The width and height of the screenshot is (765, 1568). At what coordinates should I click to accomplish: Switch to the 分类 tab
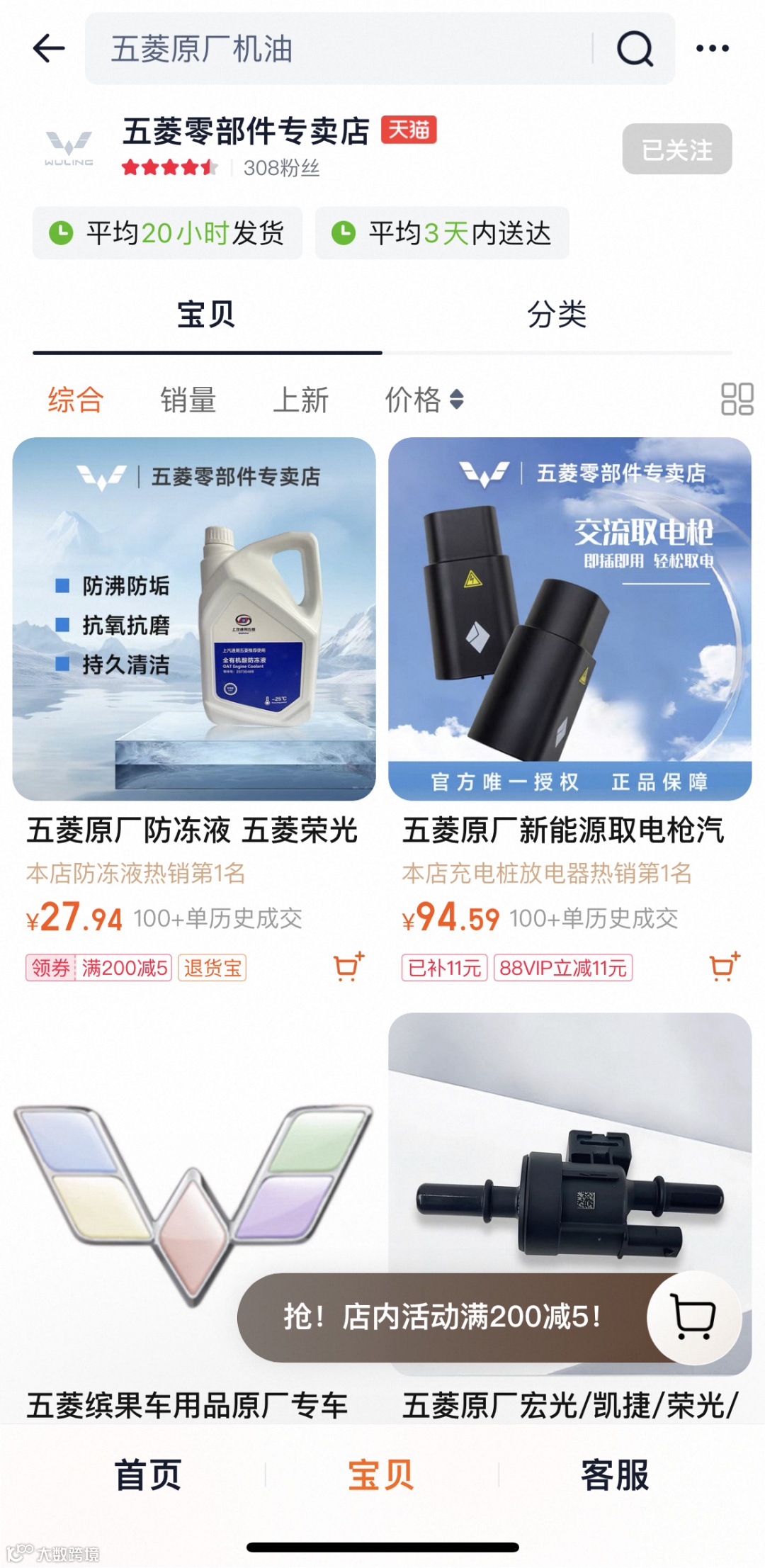pyautogui.click(x=557, y=315)
